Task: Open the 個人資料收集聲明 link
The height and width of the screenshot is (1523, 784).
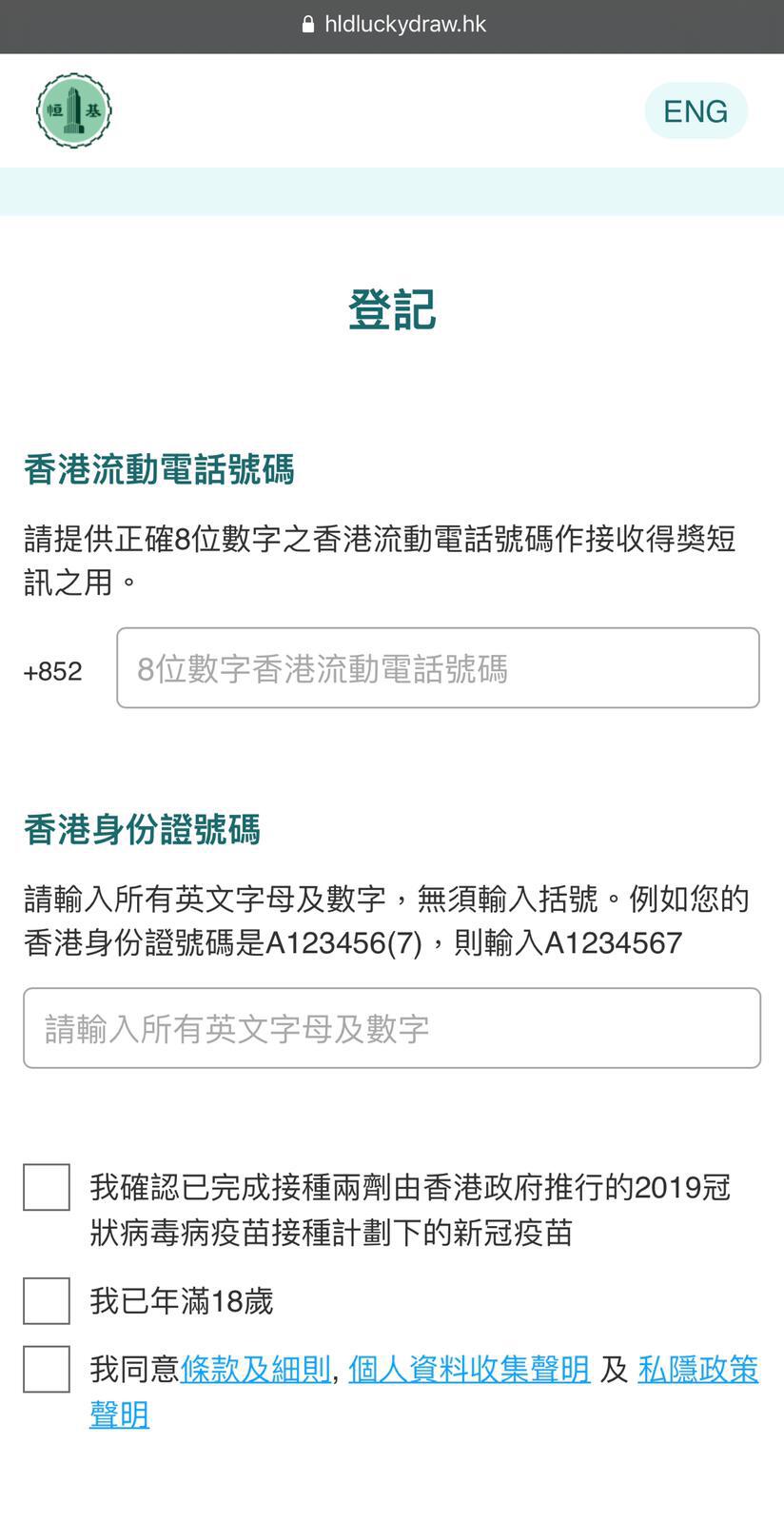Action: 469,1370
